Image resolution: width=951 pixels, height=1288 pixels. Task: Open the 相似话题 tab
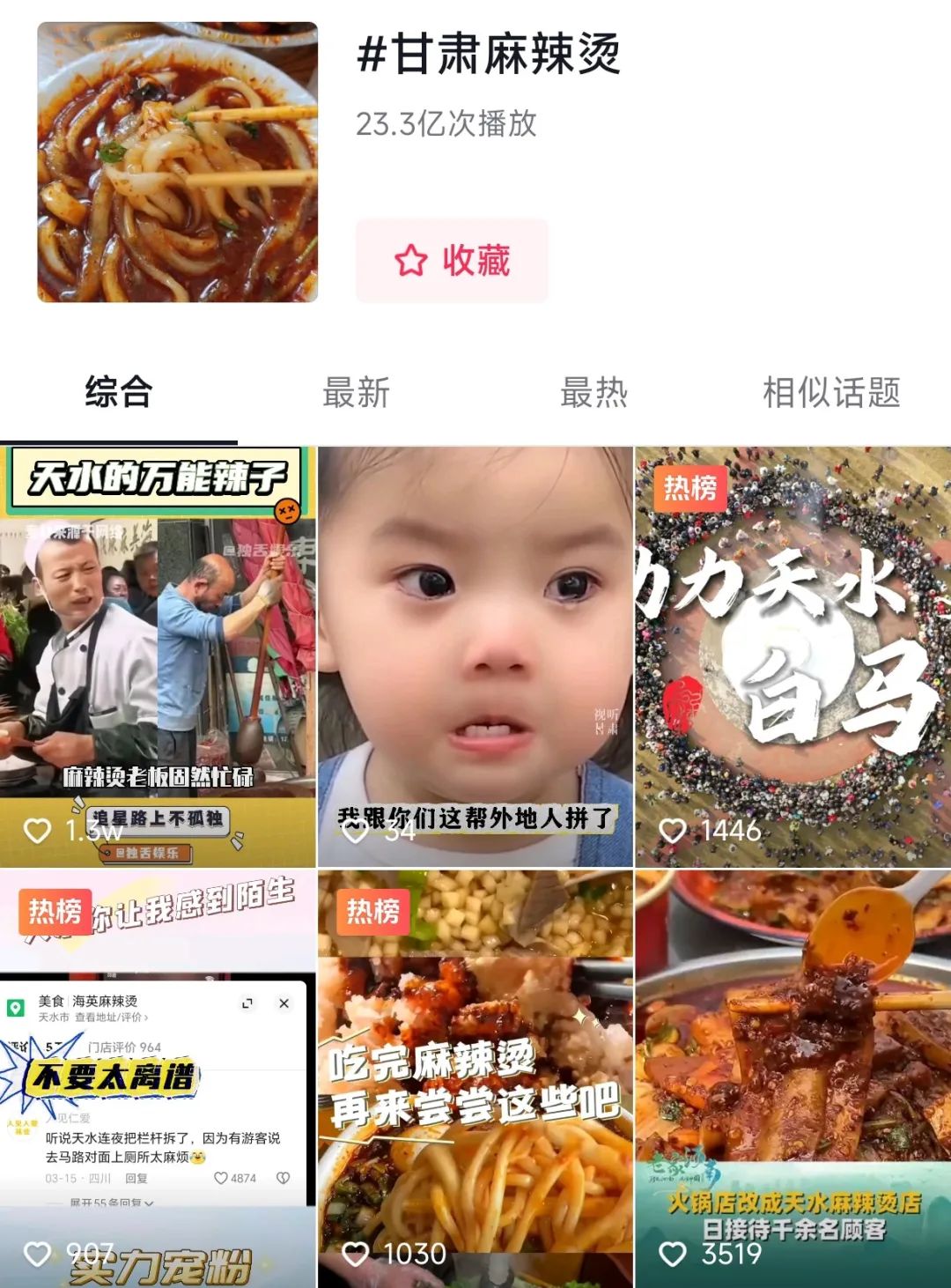tap(831, 393)
